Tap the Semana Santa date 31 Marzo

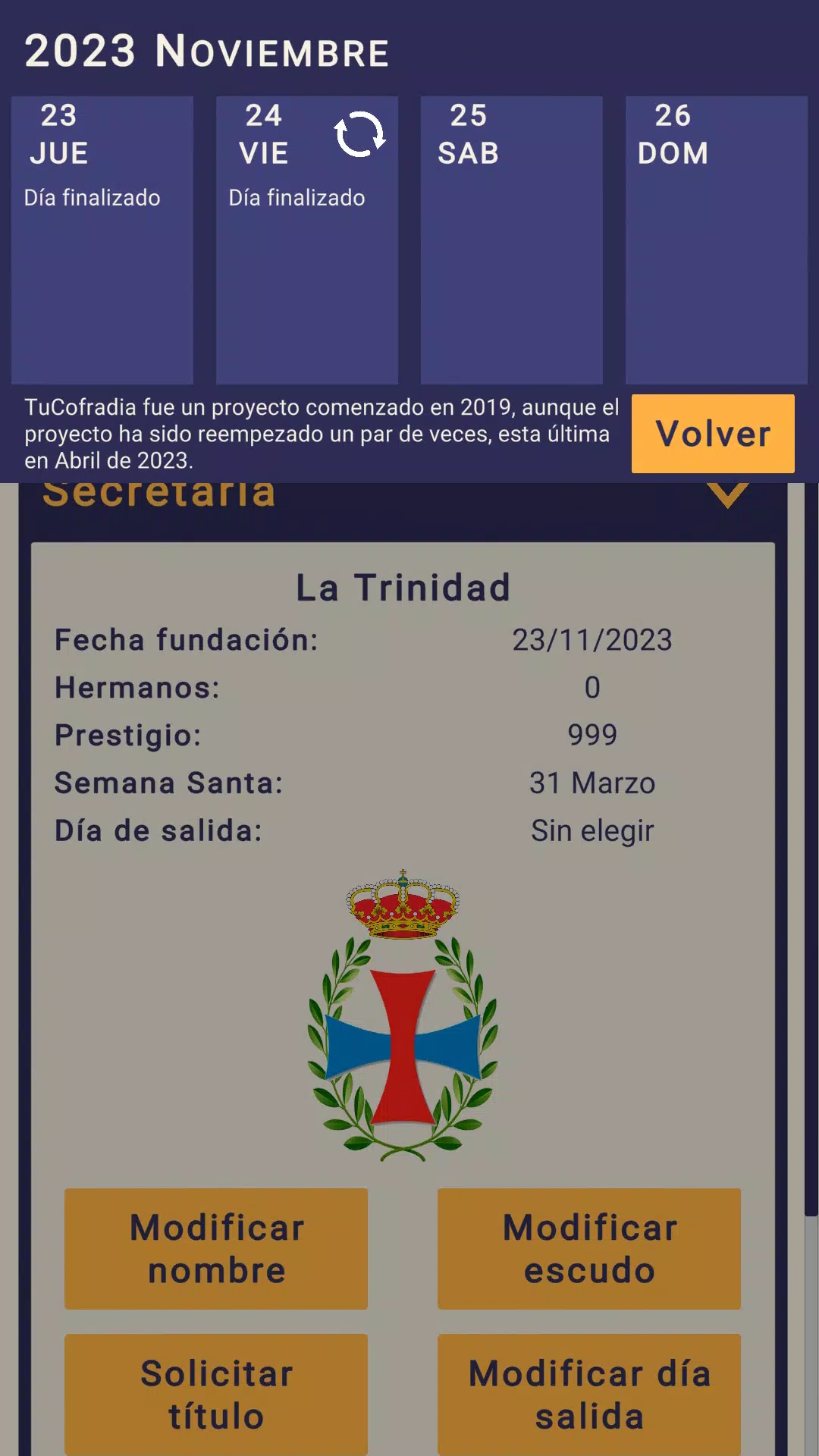[591, 783]
